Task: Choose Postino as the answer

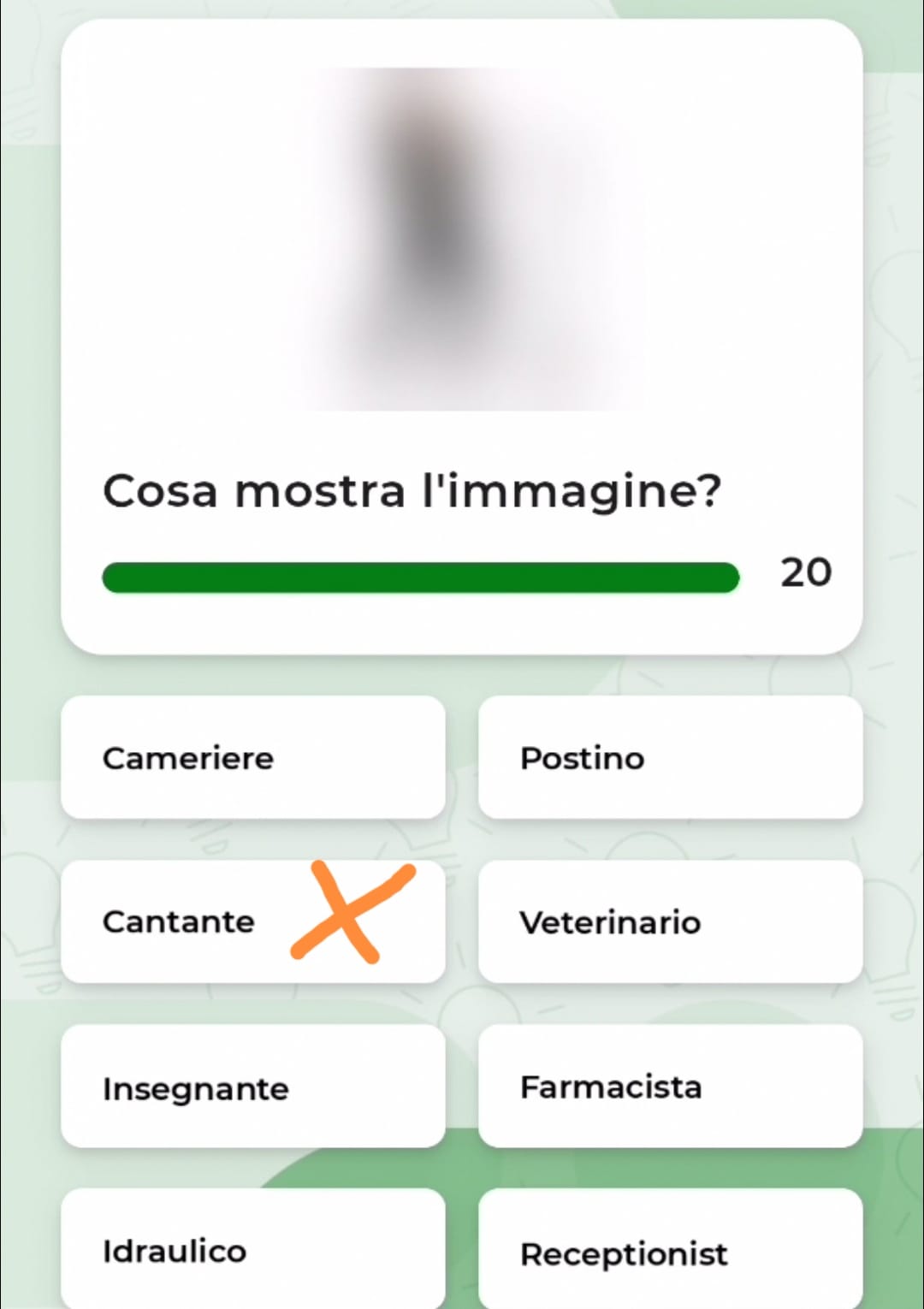Action: click(x=670, y=757)
